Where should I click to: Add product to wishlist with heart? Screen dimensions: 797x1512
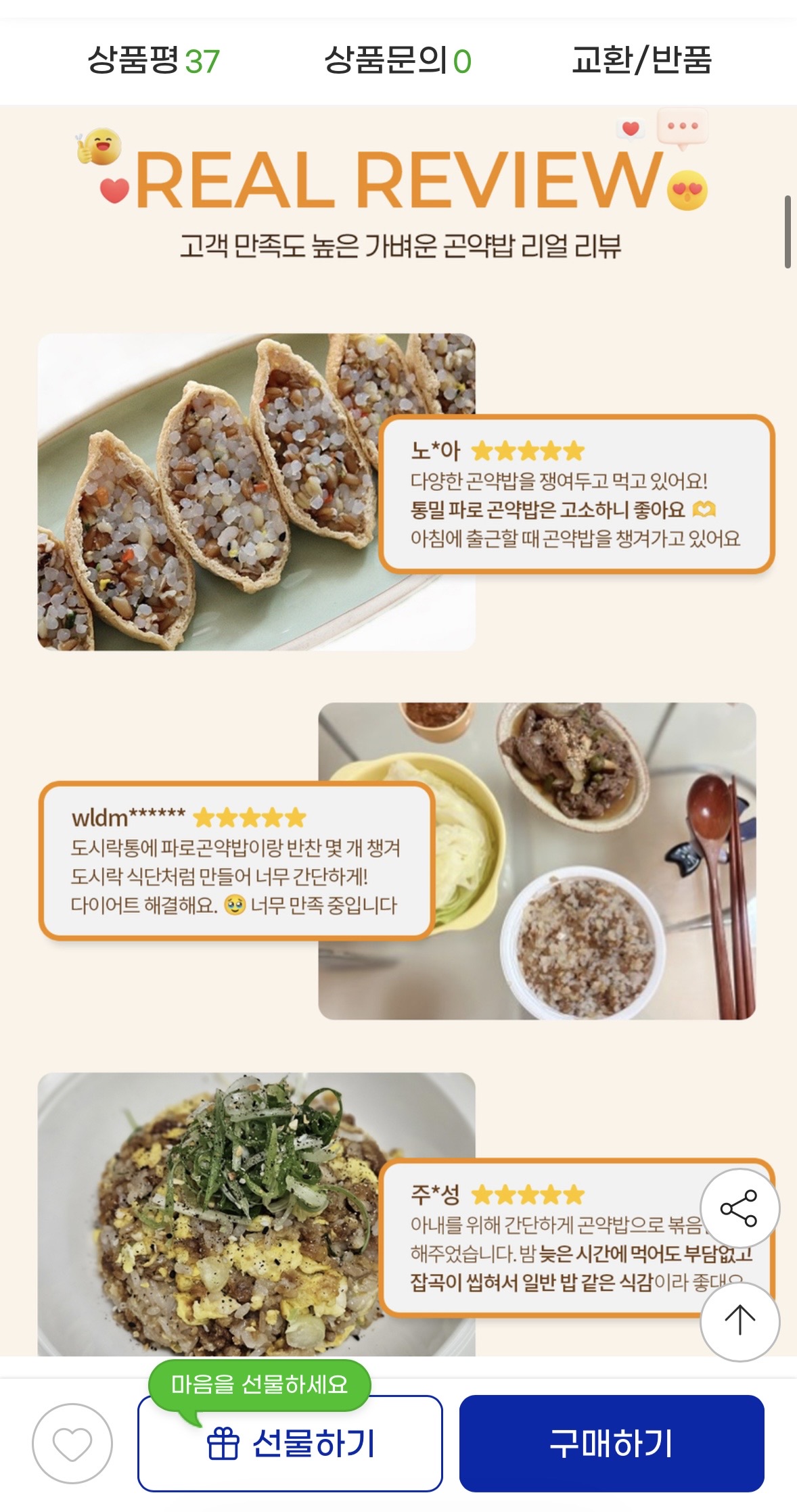tap(72, 1444)
